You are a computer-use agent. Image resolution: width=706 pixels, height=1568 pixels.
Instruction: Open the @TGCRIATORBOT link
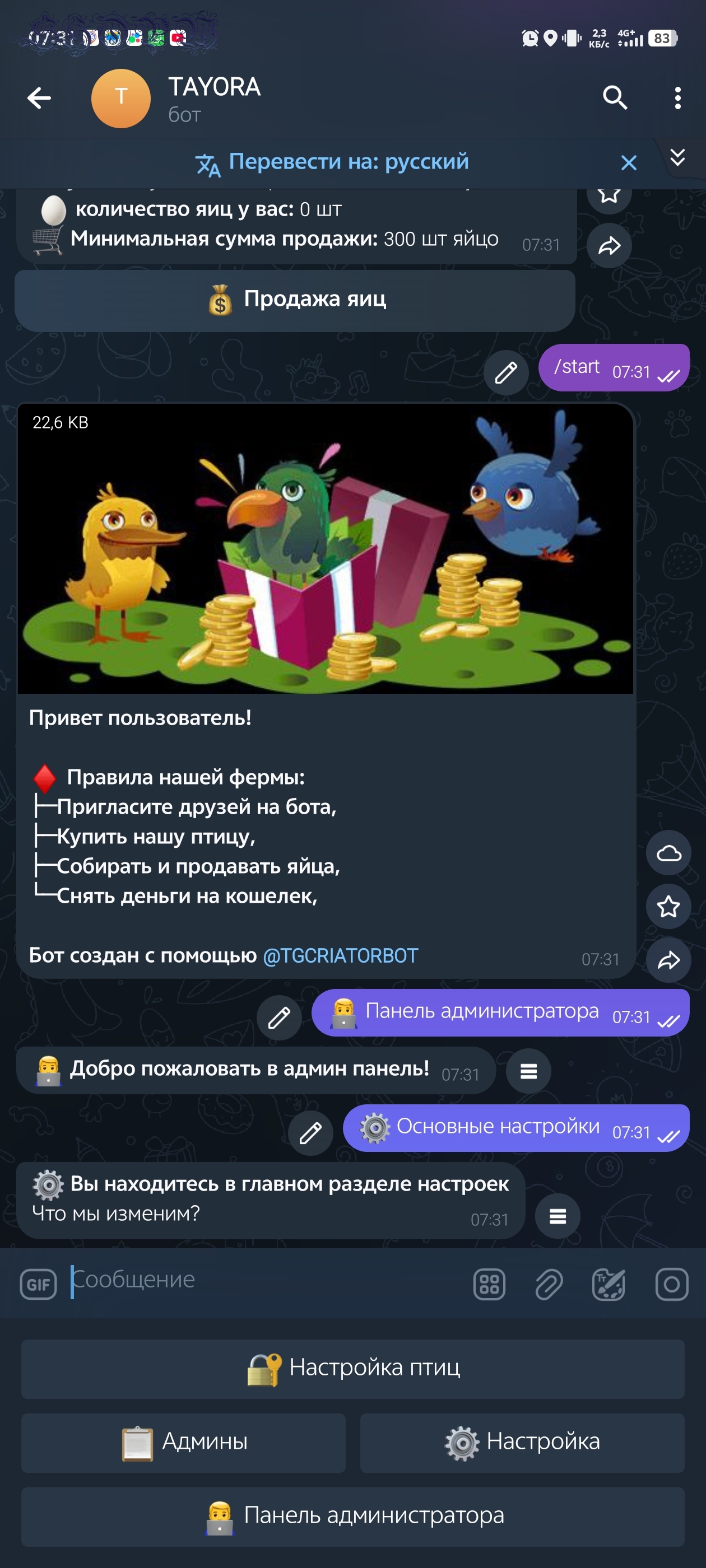(340, 956)
